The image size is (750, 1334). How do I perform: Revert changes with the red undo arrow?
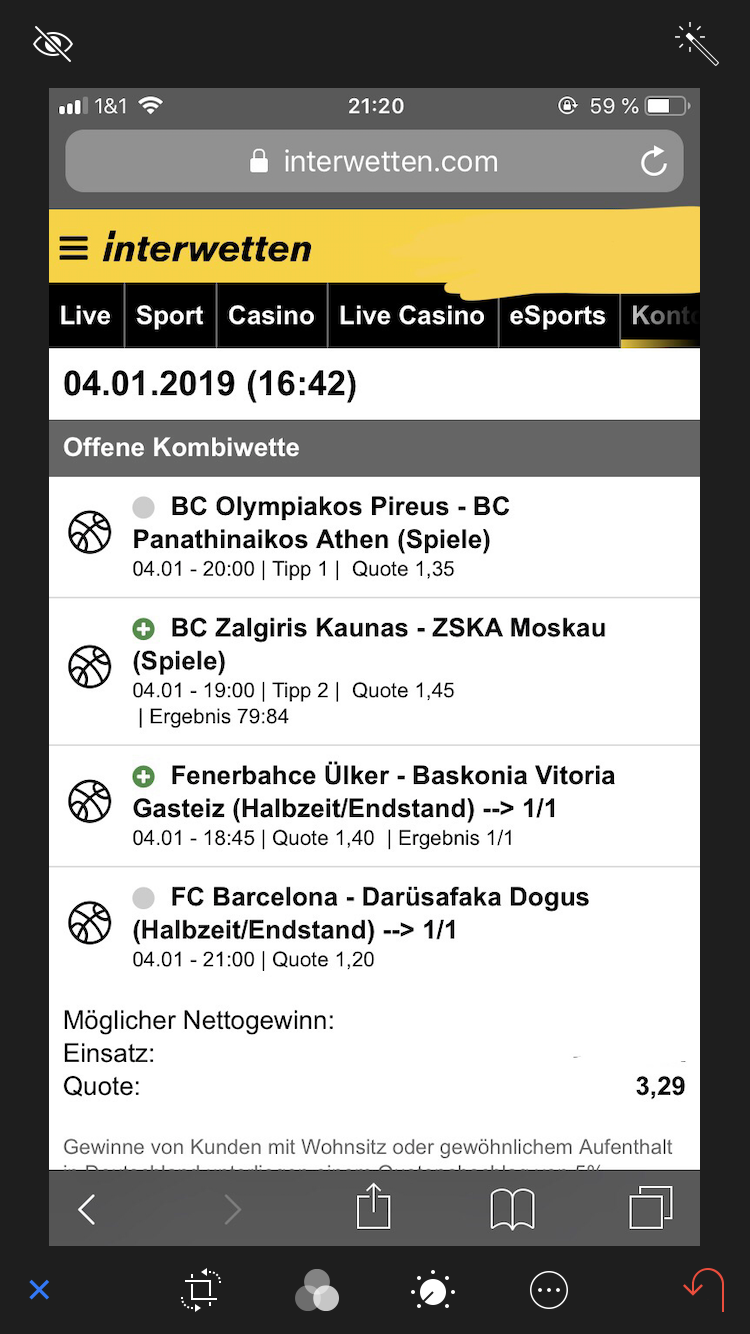(x=705, y=1288)
